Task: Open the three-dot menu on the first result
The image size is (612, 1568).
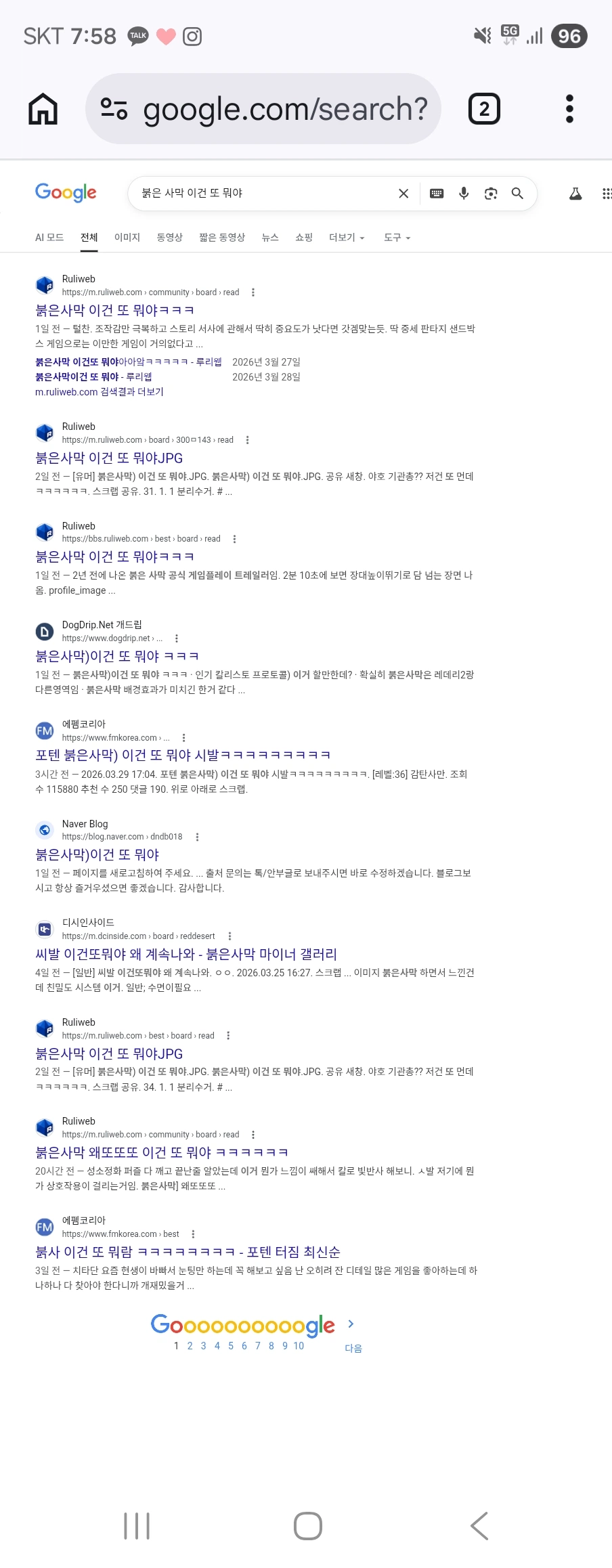Action: point(253,292)
